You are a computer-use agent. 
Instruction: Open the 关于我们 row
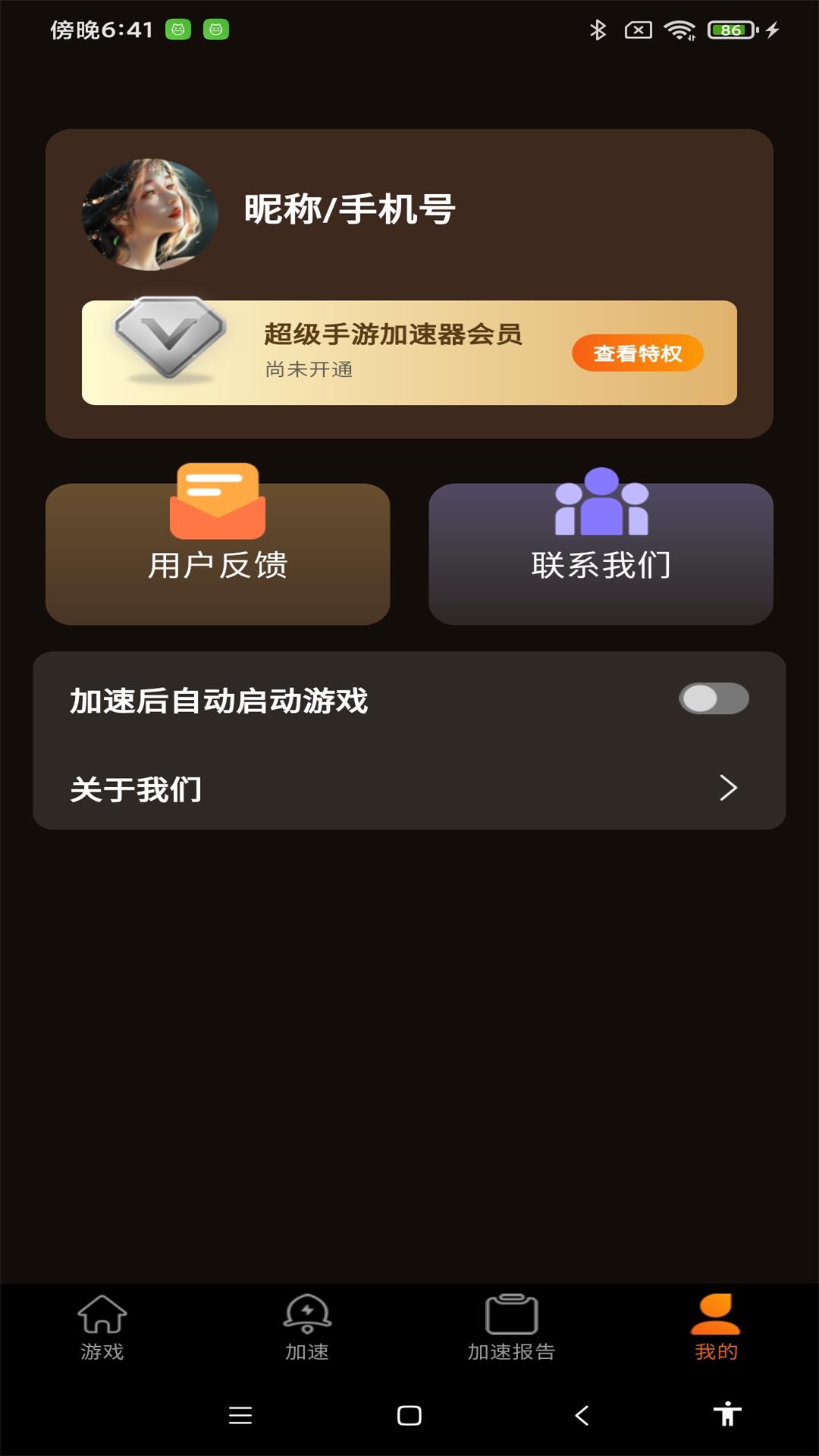pos(409,789)
